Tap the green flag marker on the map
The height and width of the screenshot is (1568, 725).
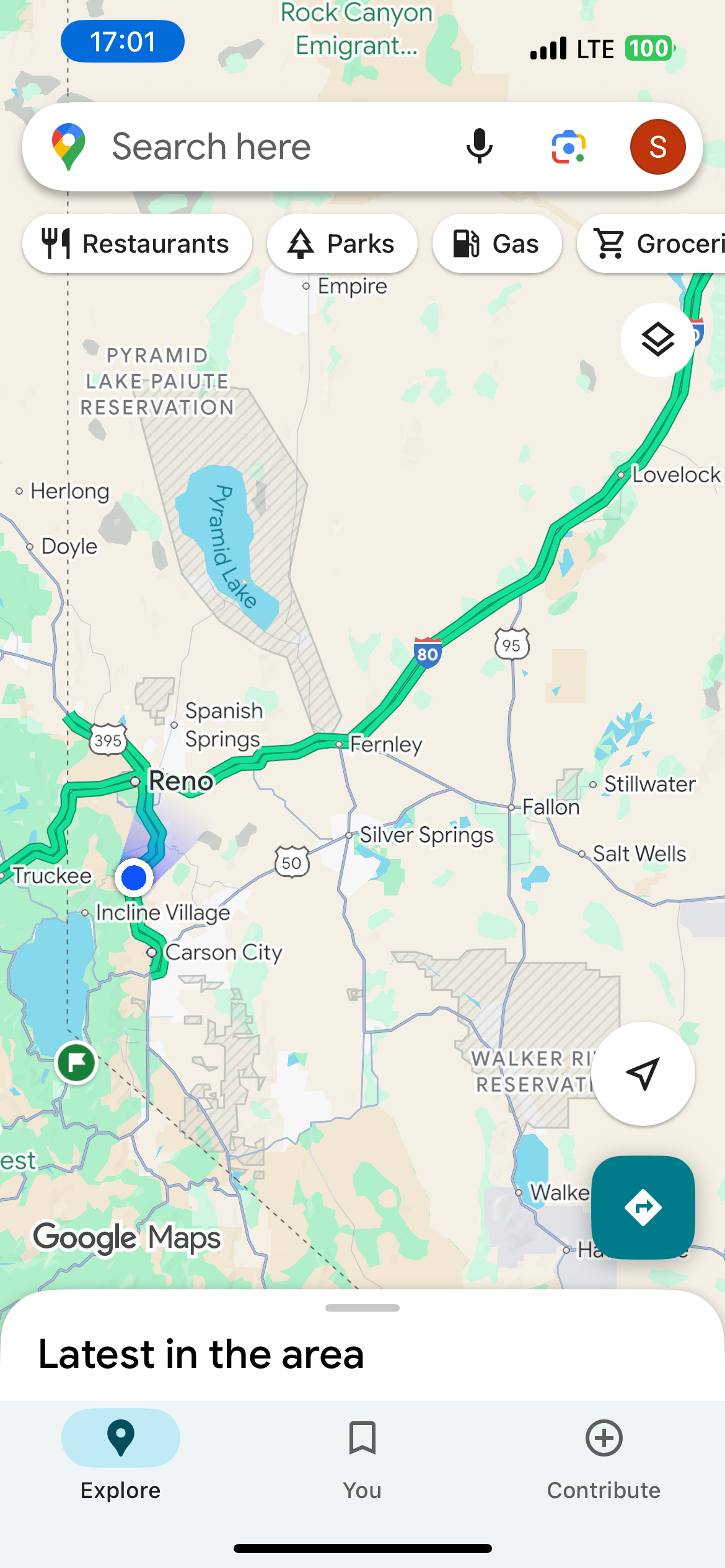(x=76, y=1063)
